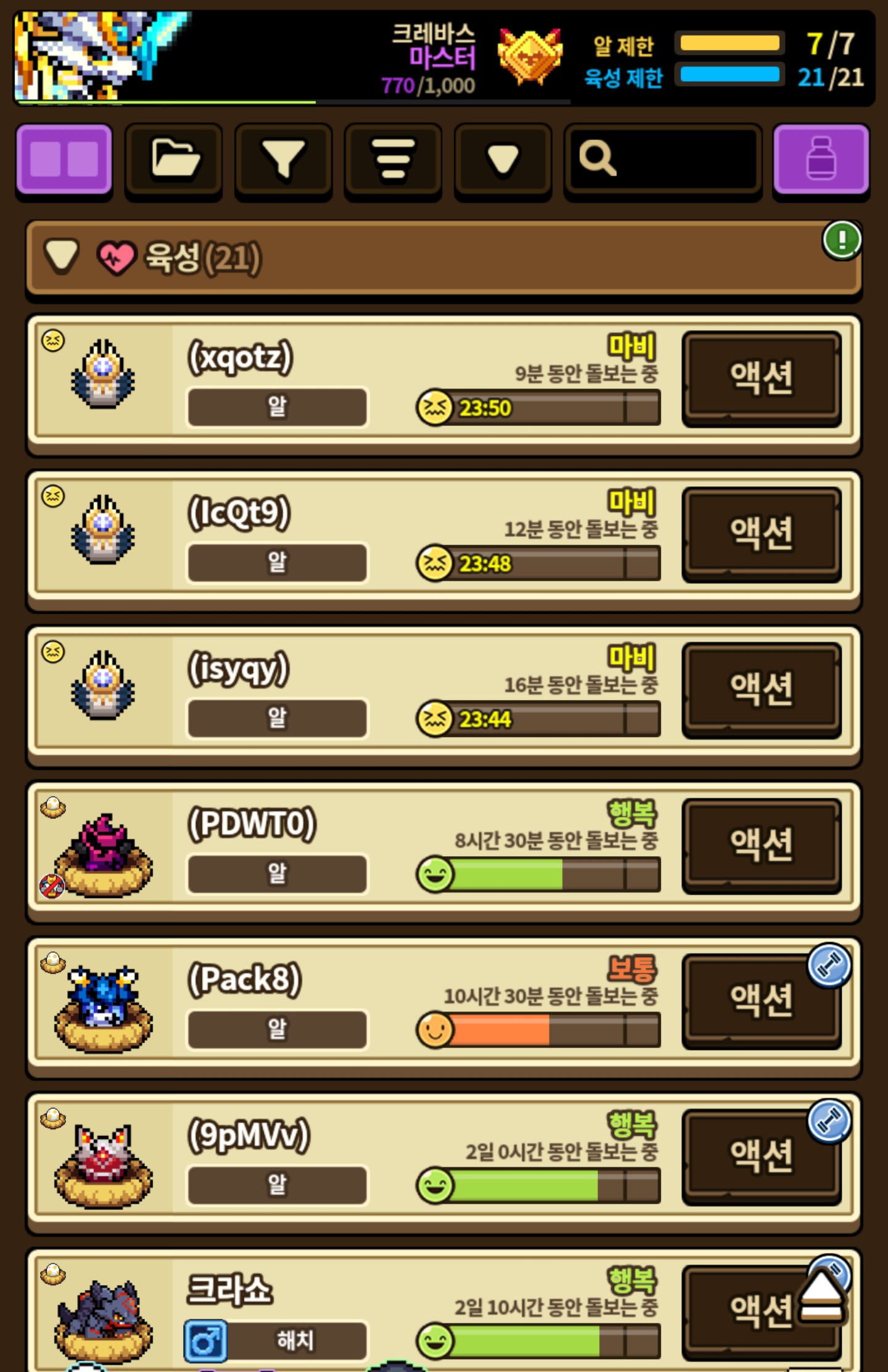The height and width of the screenshot is (1372, 888).
Task: Open the sort order menu
Action: tap(393, 159)
